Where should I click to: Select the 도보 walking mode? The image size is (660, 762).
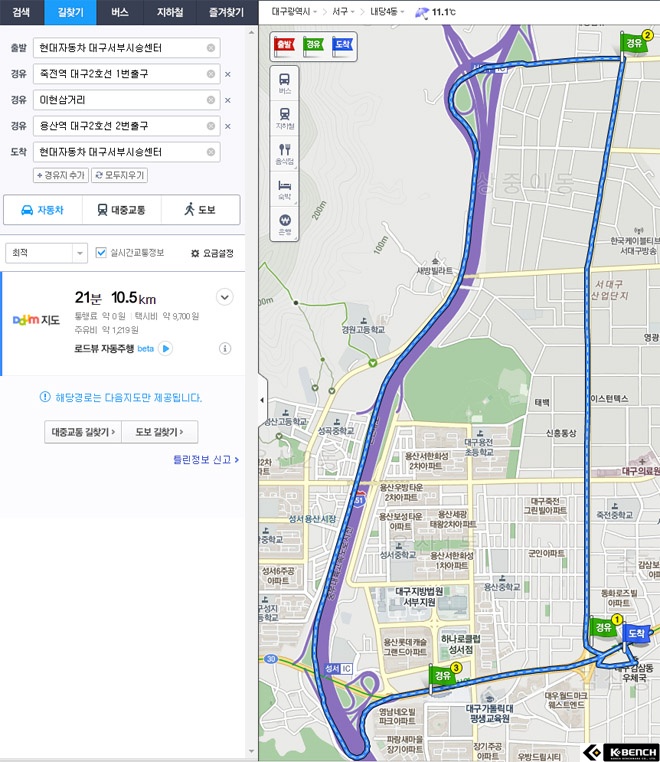tap(200, 210)
